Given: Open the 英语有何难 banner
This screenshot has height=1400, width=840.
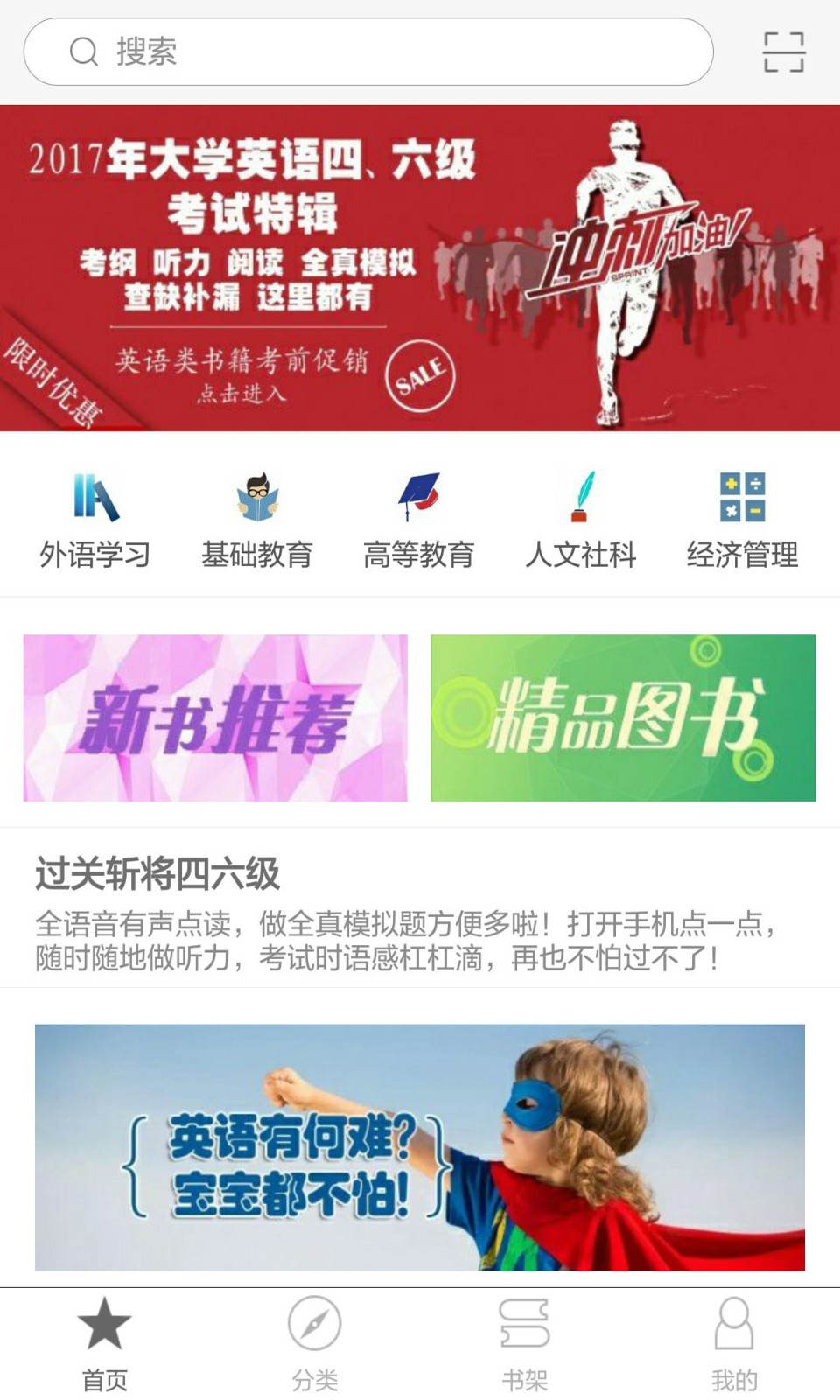Looking at the screenshot, I should click(420, 1146).
